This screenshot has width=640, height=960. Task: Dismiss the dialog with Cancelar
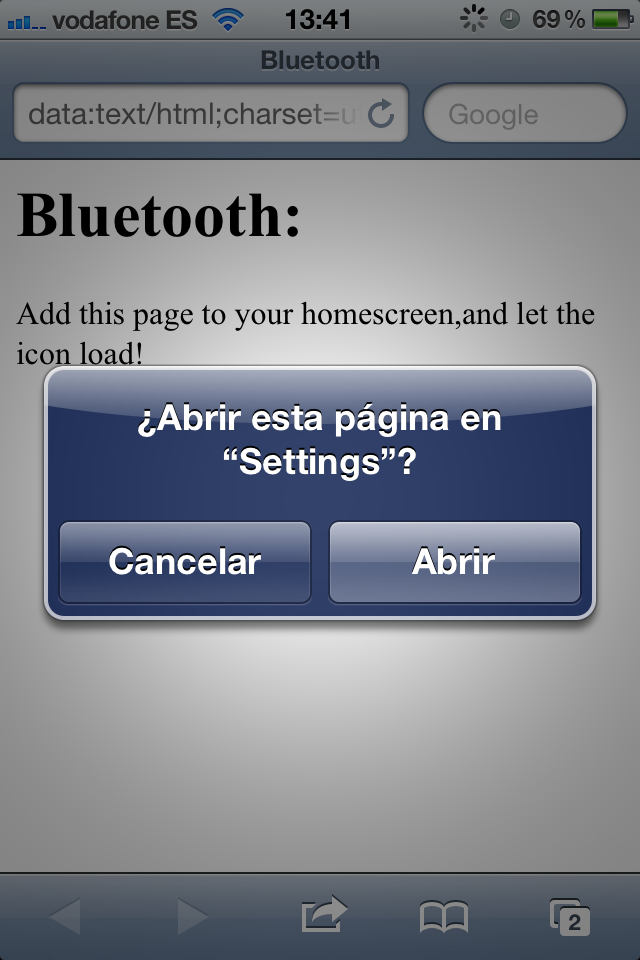point(185,562)
